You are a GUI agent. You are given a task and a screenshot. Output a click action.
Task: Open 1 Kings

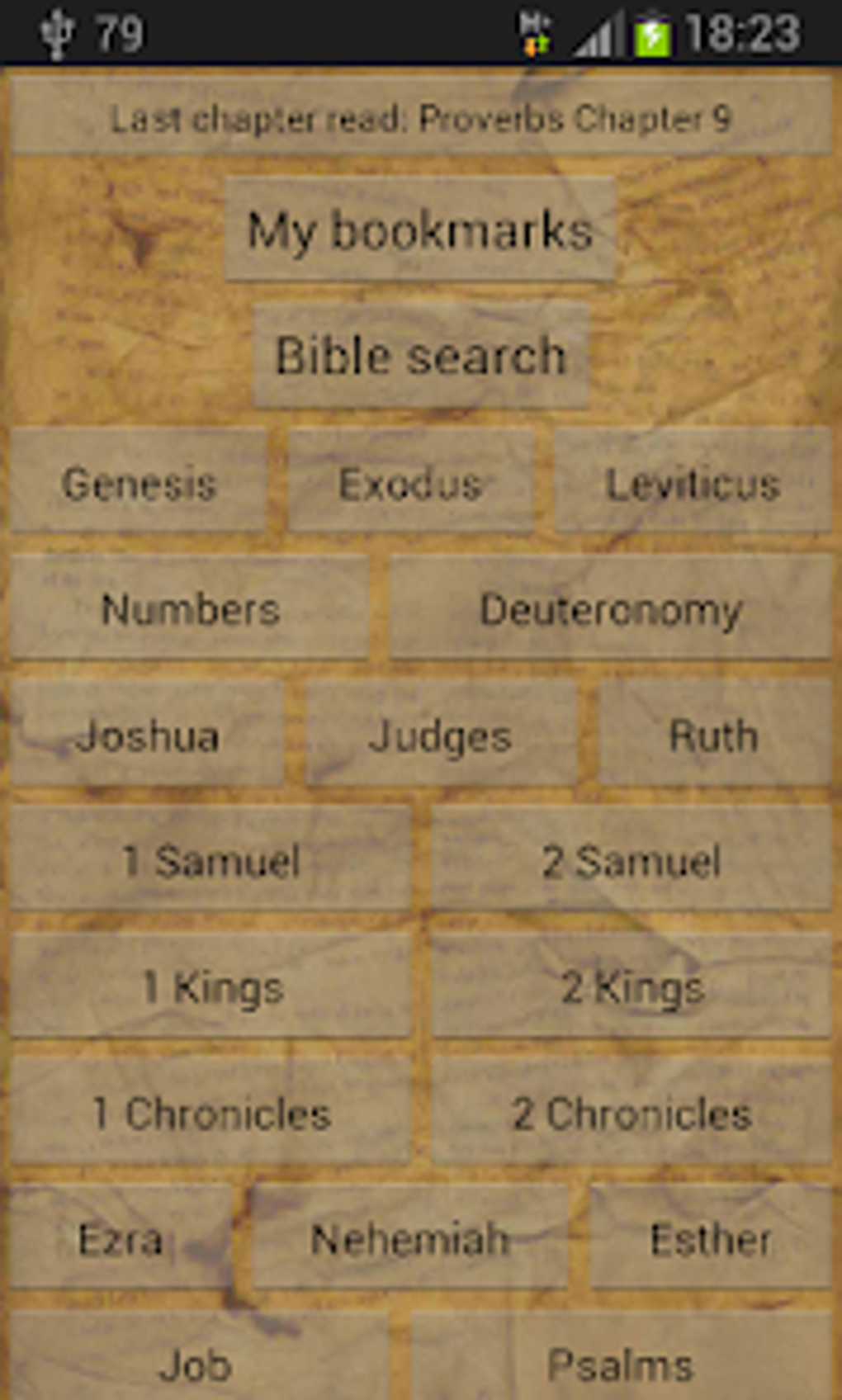pyautogui.click(x=210, y=986)
